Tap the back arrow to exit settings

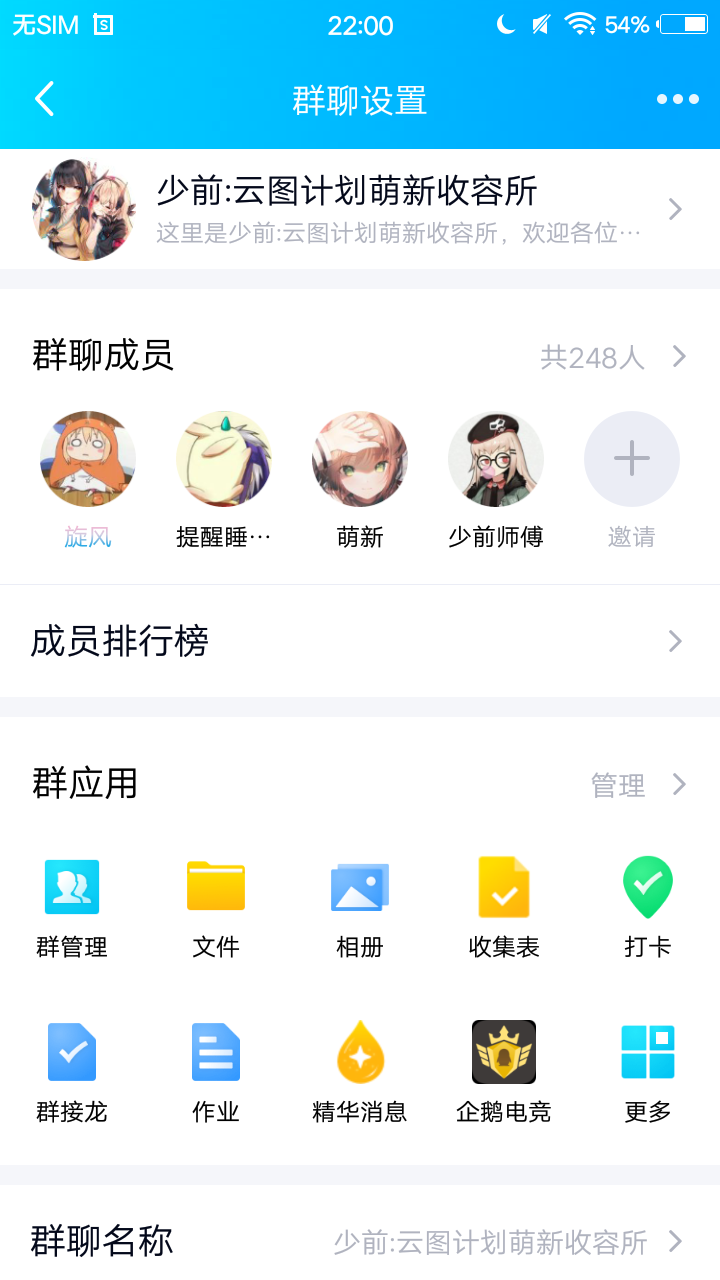(x=42, y=99)
